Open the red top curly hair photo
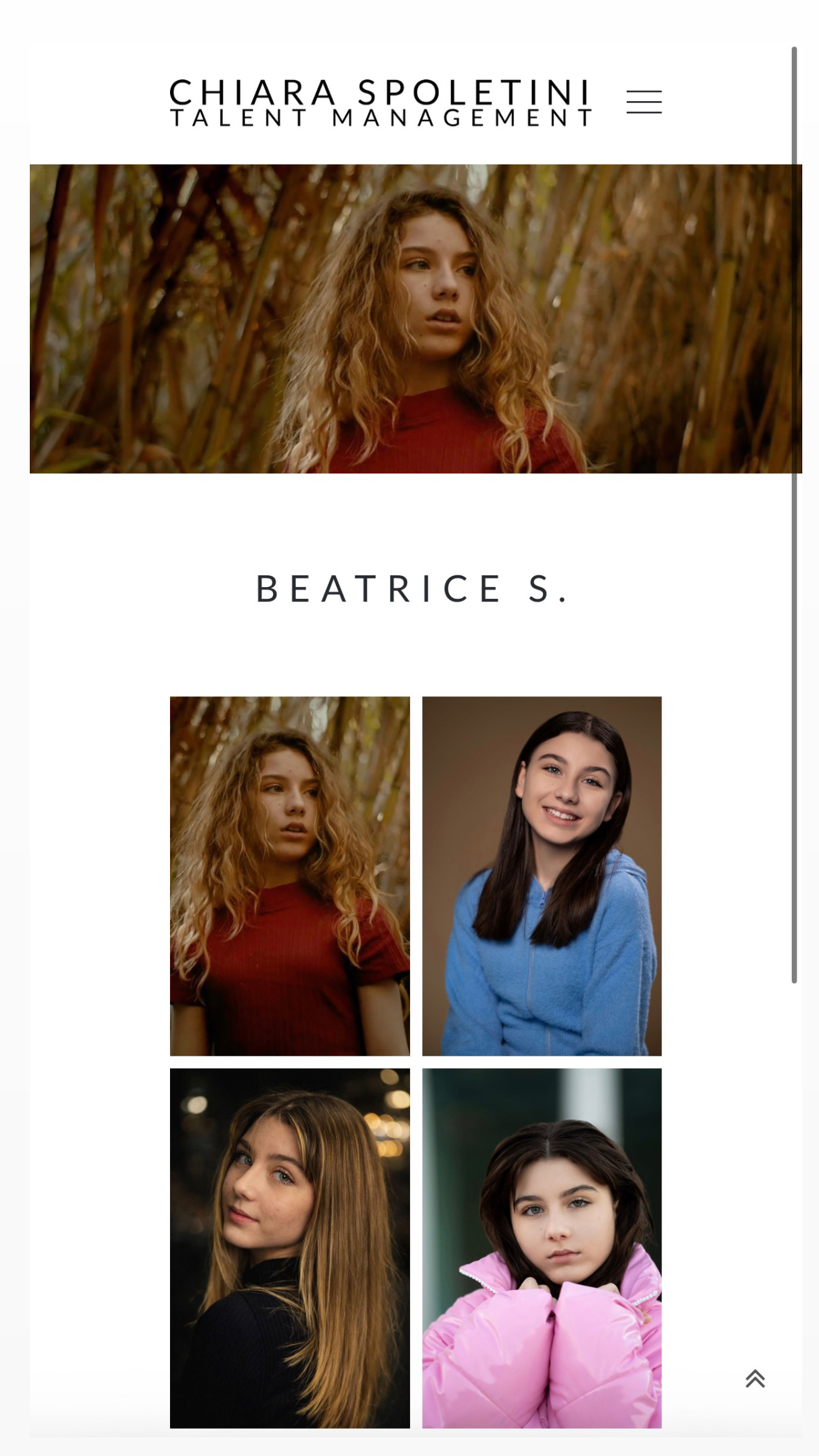819x1456 pixels. point(290,876)
